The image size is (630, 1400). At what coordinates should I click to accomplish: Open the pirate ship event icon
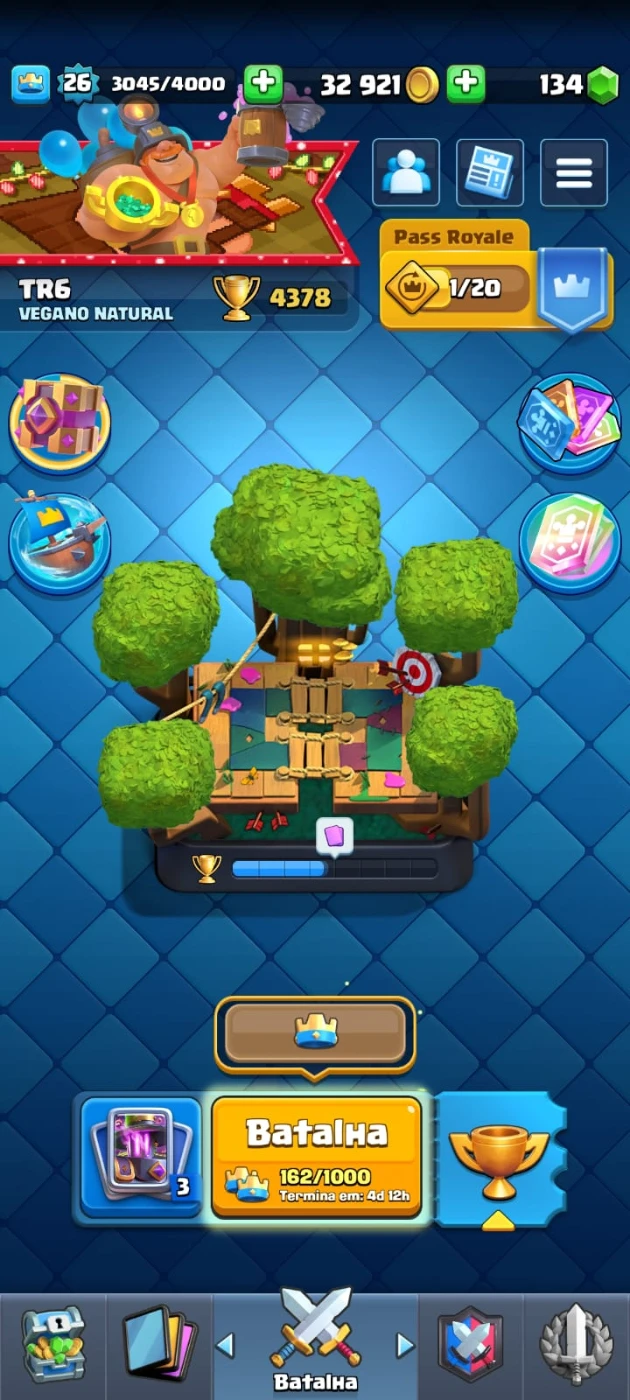coord(59,541)
